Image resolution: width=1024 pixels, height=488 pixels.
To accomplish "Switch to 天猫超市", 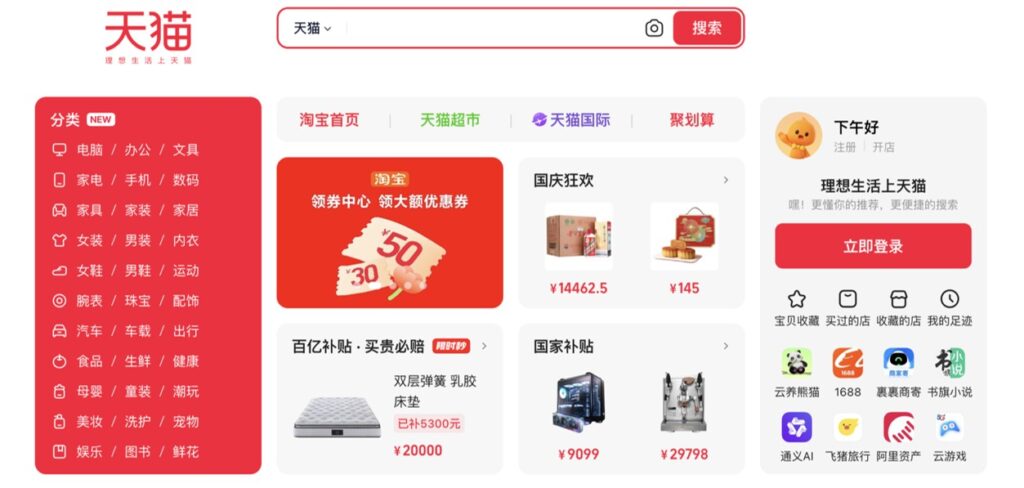I will pyautogui.click(x=449, y=120).
